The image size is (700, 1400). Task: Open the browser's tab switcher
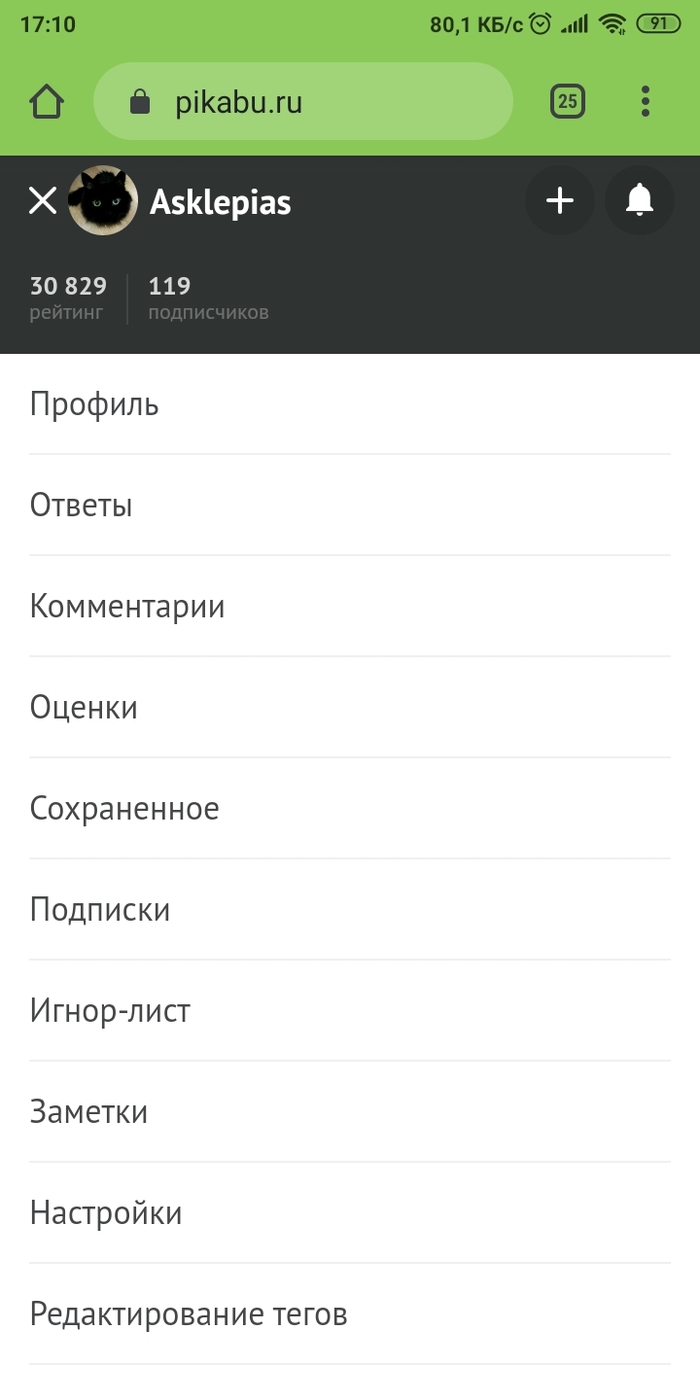pyautogui.click(x=567, y=101)
